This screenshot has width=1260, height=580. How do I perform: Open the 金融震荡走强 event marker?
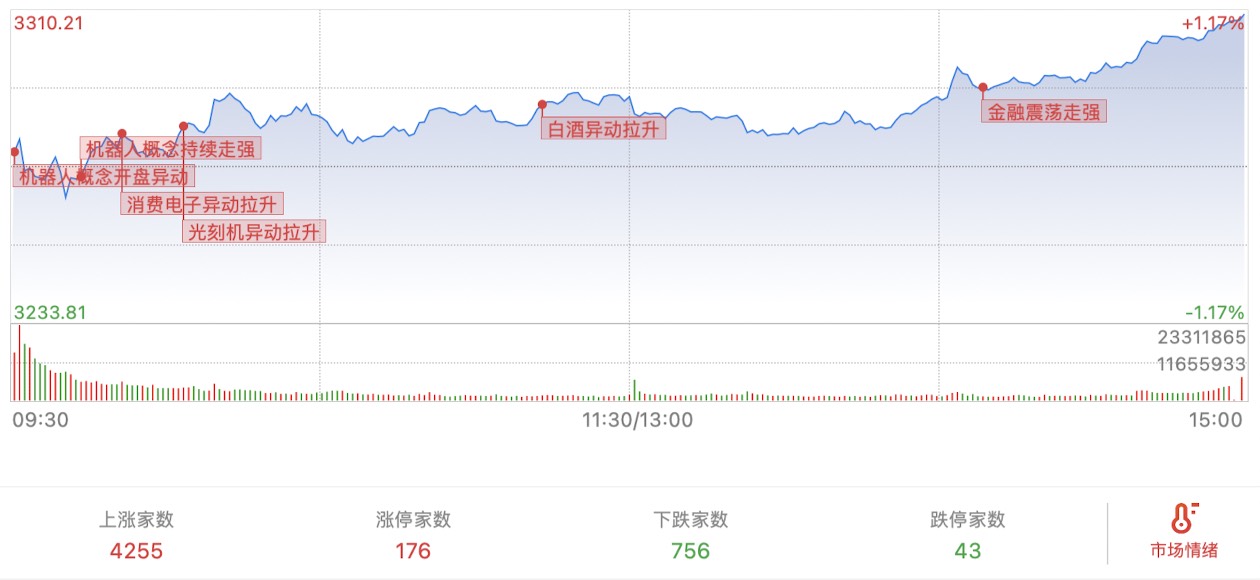pyautogui.click(x=1043, y=112)
